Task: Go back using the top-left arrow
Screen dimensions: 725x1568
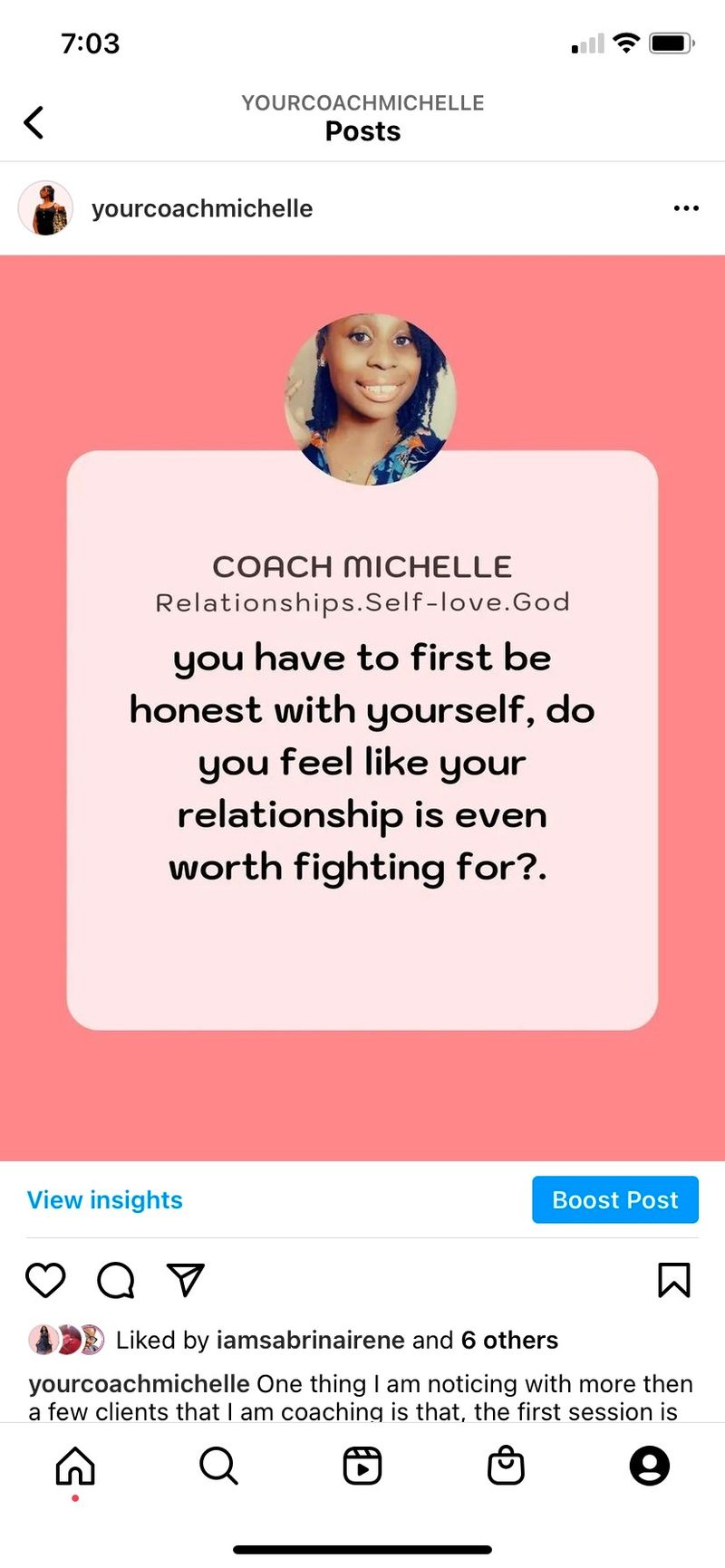Action: (x=34, y=122)
